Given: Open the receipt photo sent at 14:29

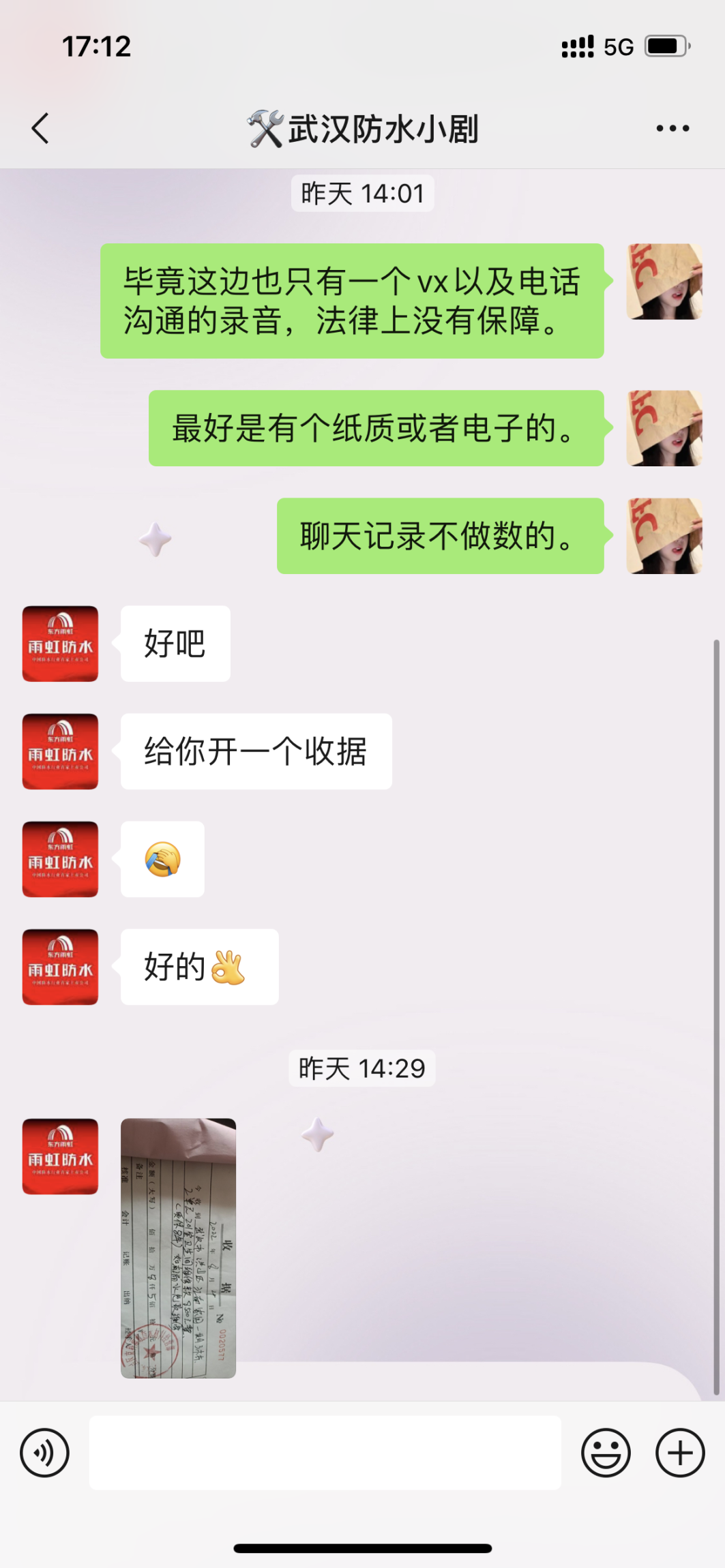Looking at the screenshot, I should click(x=178, y=1248).
